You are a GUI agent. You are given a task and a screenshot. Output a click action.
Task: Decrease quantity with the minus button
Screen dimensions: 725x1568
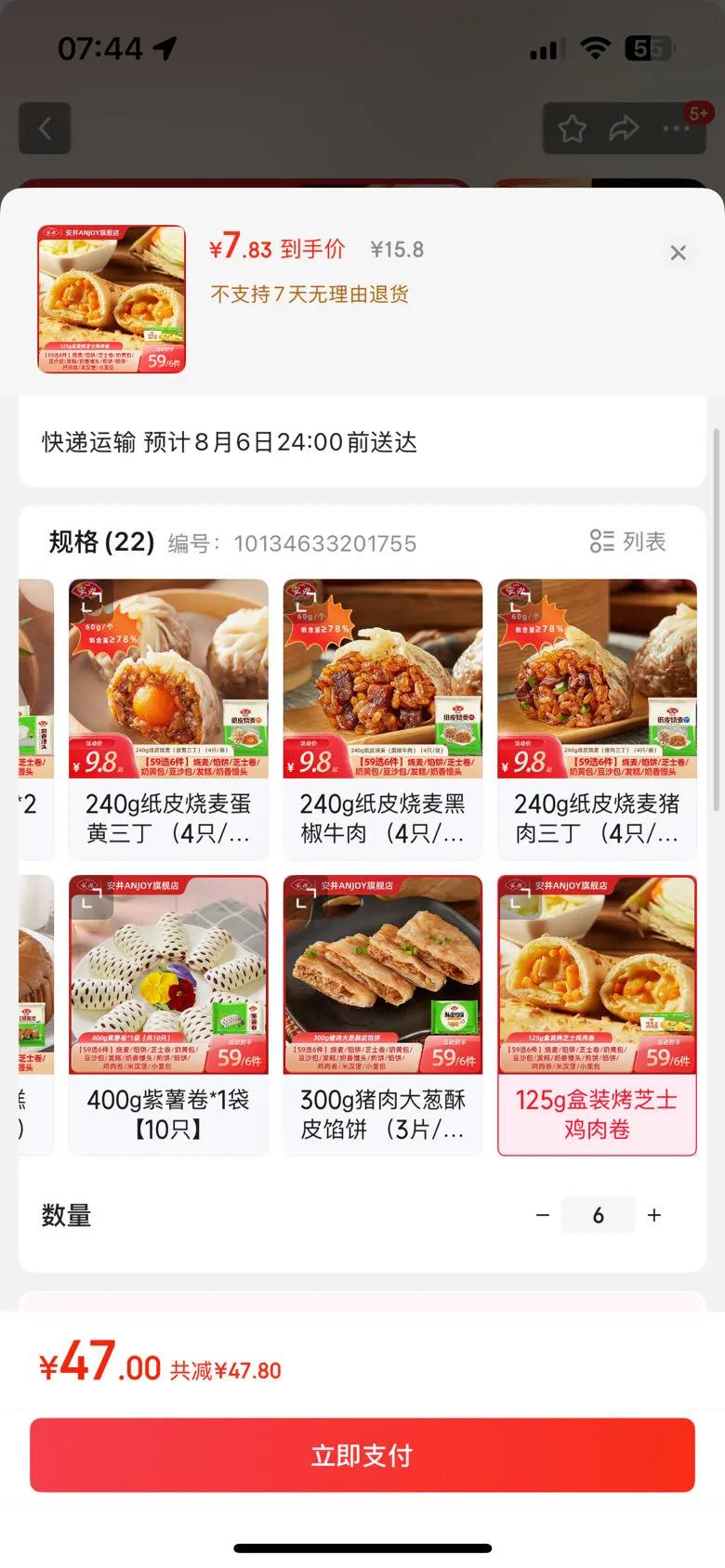(543, 1215)
